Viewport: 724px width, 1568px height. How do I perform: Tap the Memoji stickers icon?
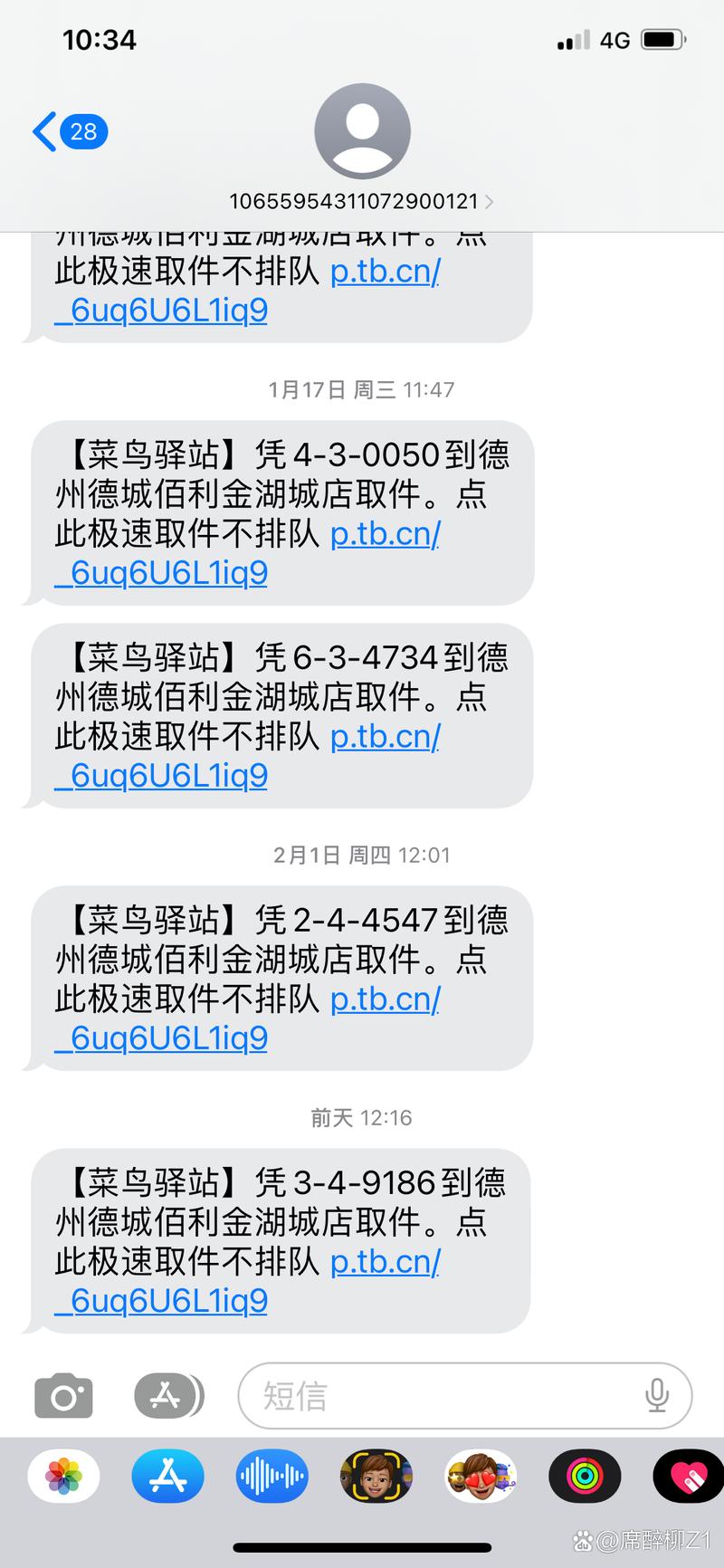pos(376,1476)
